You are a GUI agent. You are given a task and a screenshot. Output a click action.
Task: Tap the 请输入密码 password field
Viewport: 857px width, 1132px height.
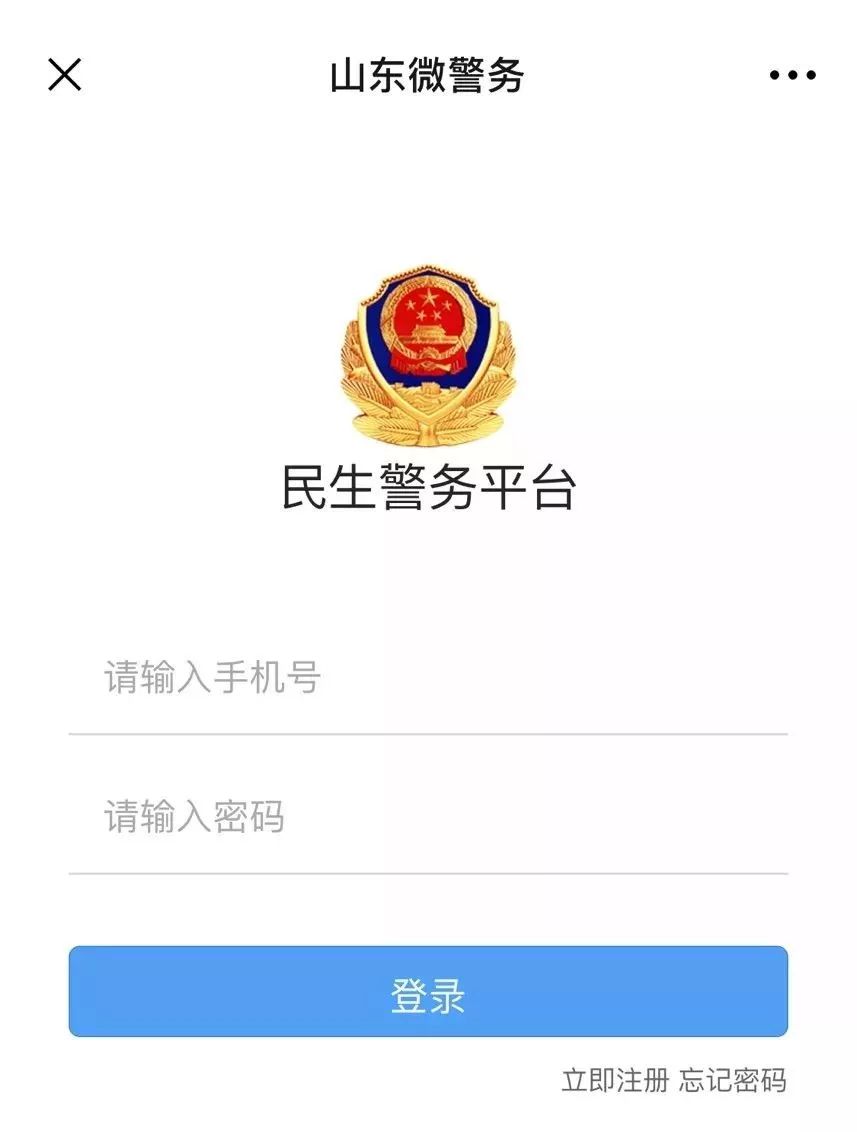(428, 817)
